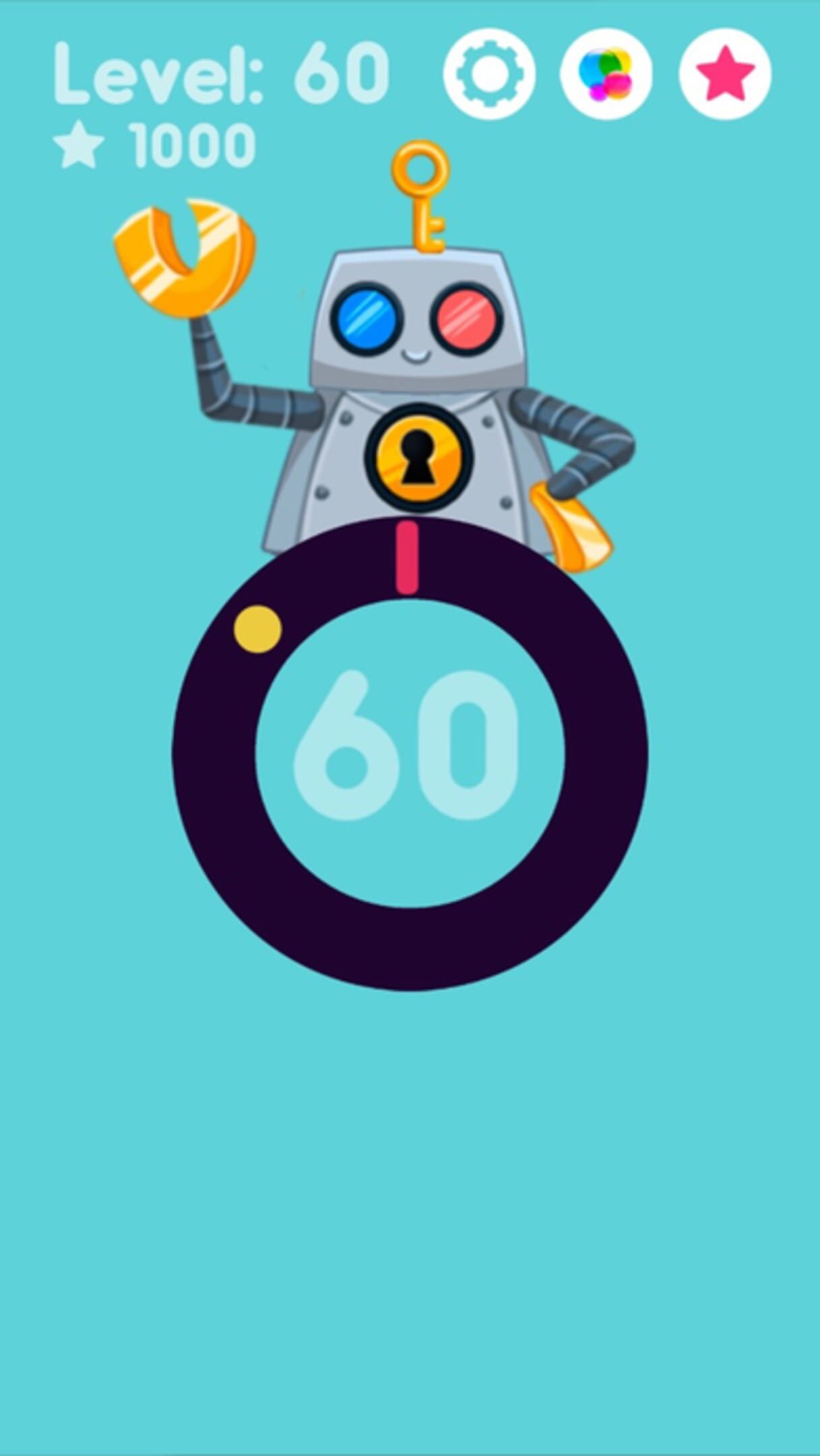The width and height of the screenshot is (820, 1456).
Task: Open the Game Center icon
Action: coord(606,74)
